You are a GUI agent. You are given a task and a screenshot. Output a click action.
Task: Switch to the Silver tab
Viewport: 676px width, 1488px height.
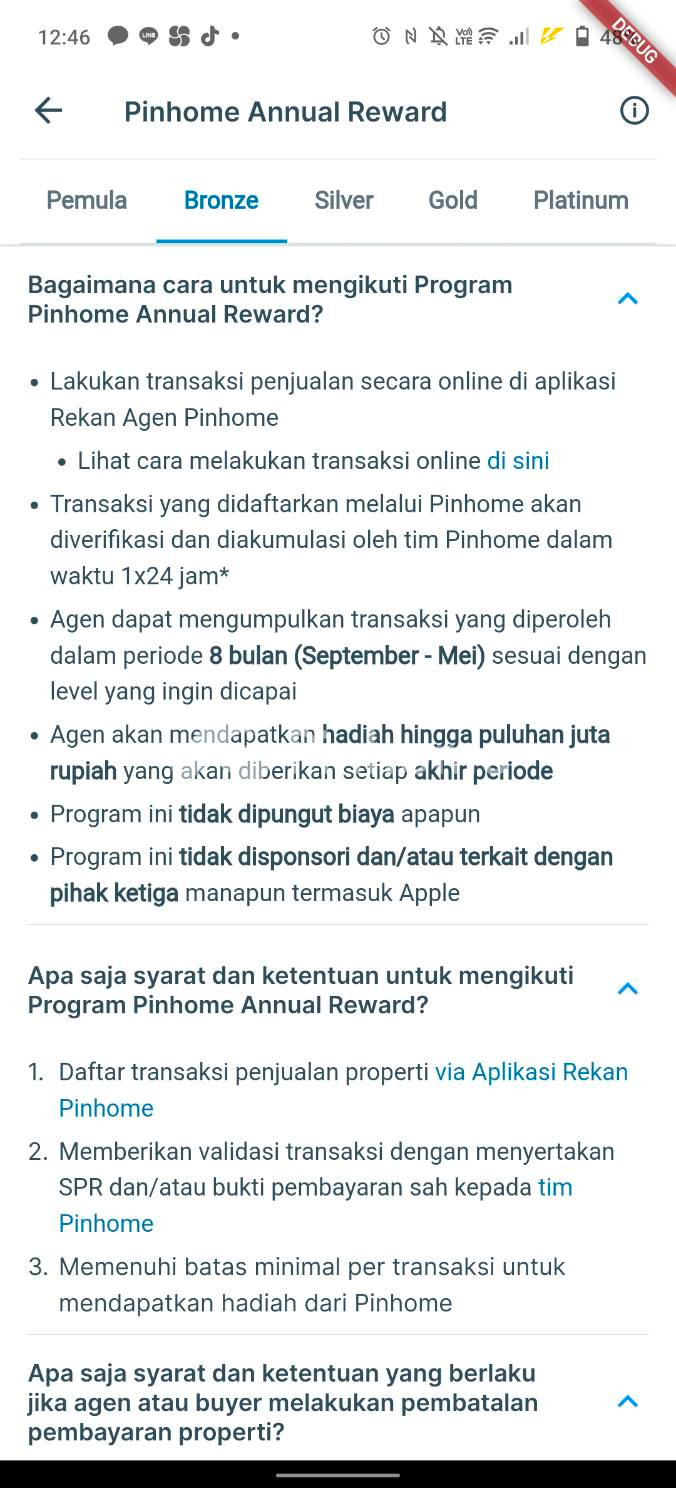pyautogui.click(x=344, y=200)
